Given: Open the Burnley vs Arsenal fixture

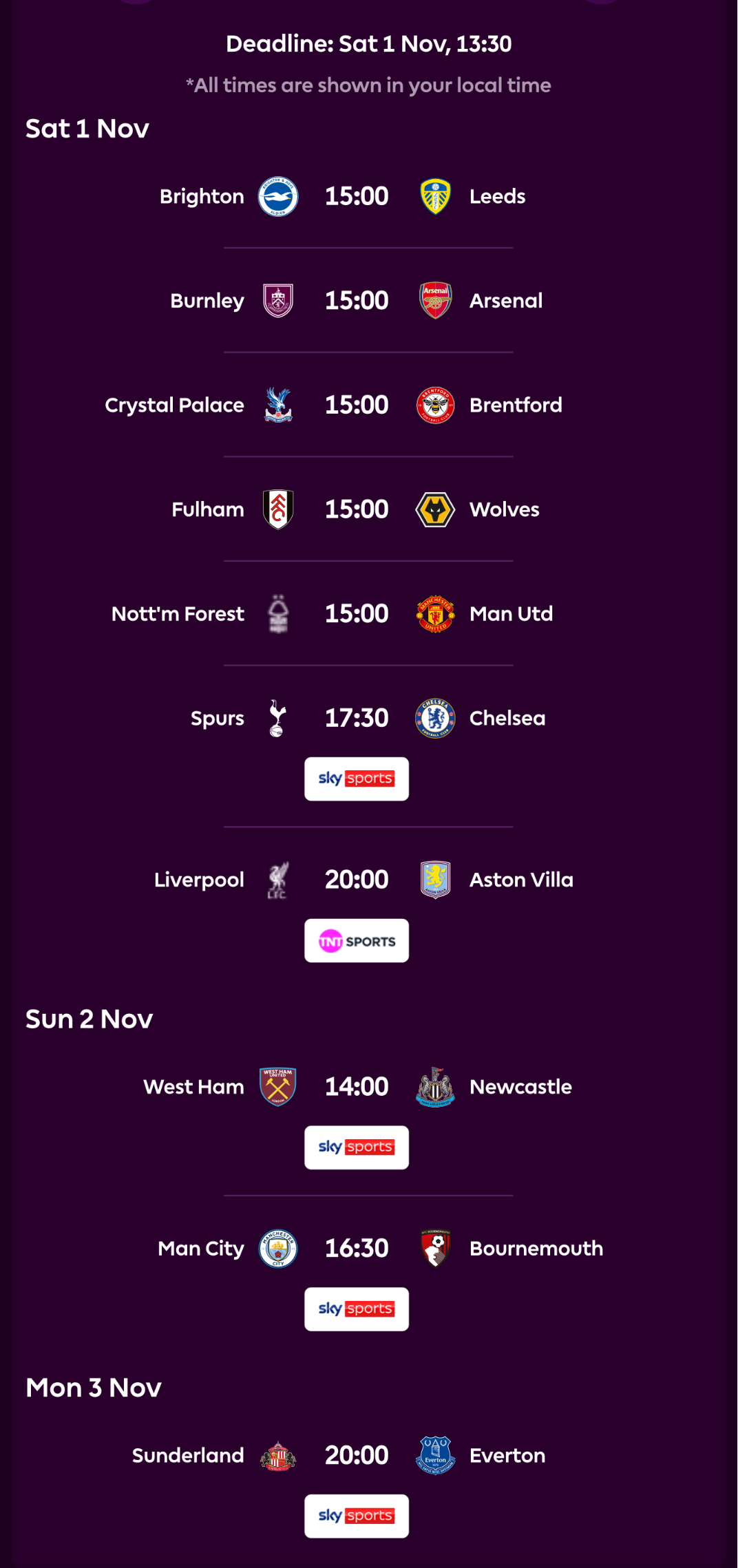Looking at the screenshot, I should tap(357, 301).
